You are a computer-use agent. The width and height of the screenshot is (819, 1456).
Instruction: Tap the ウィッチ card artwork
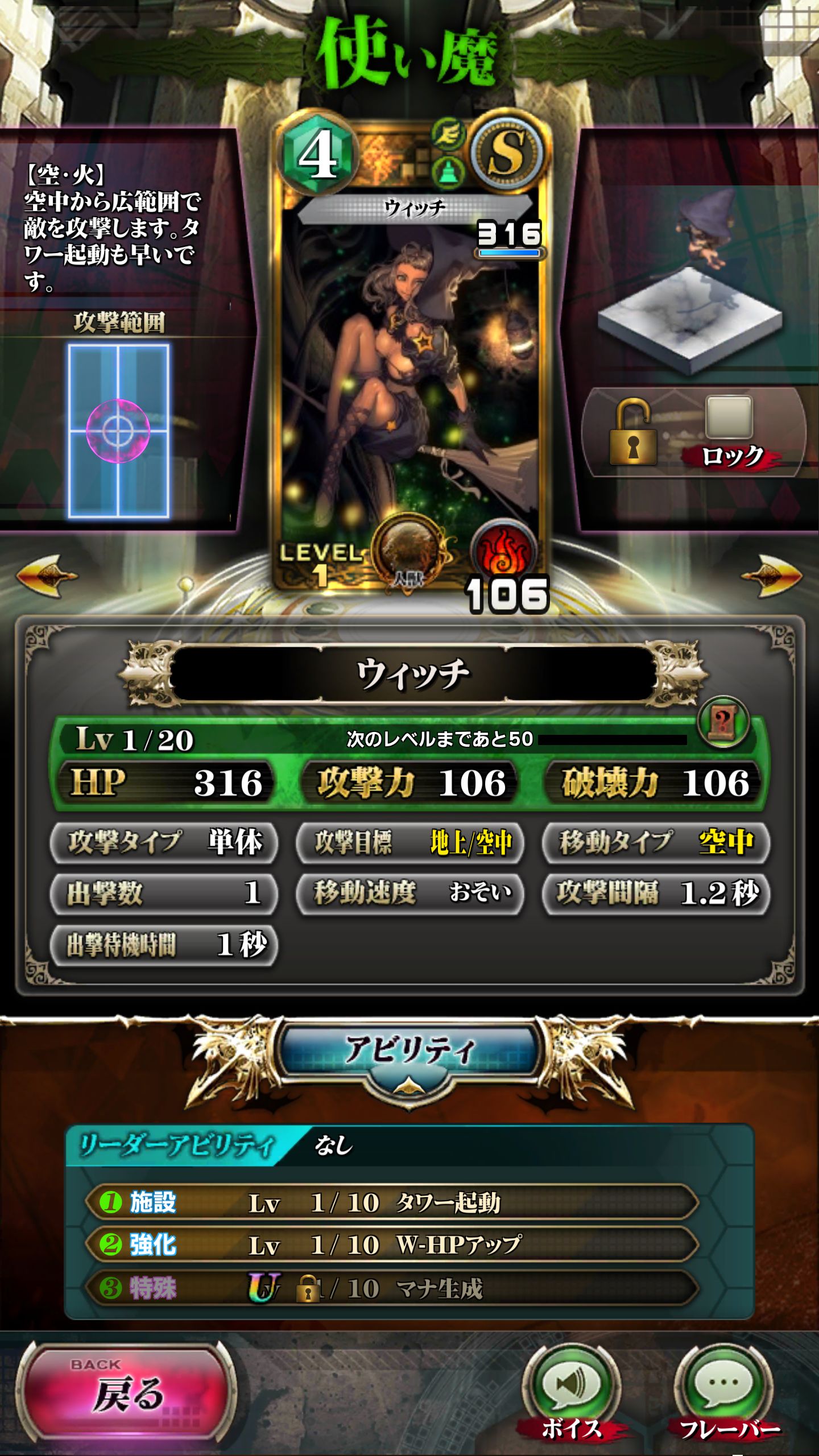[409, 370]
